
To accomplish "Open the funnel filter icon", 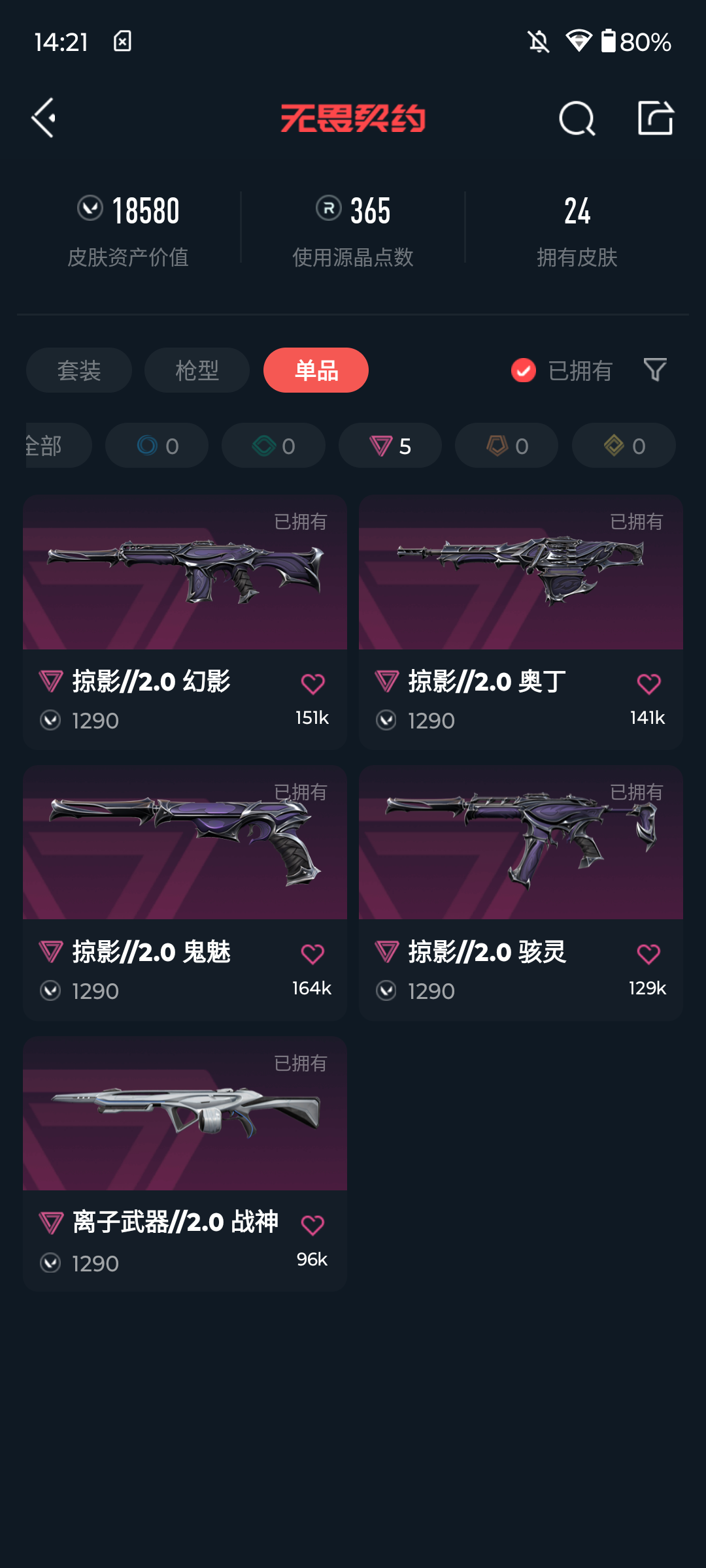I will pos(655,370).
